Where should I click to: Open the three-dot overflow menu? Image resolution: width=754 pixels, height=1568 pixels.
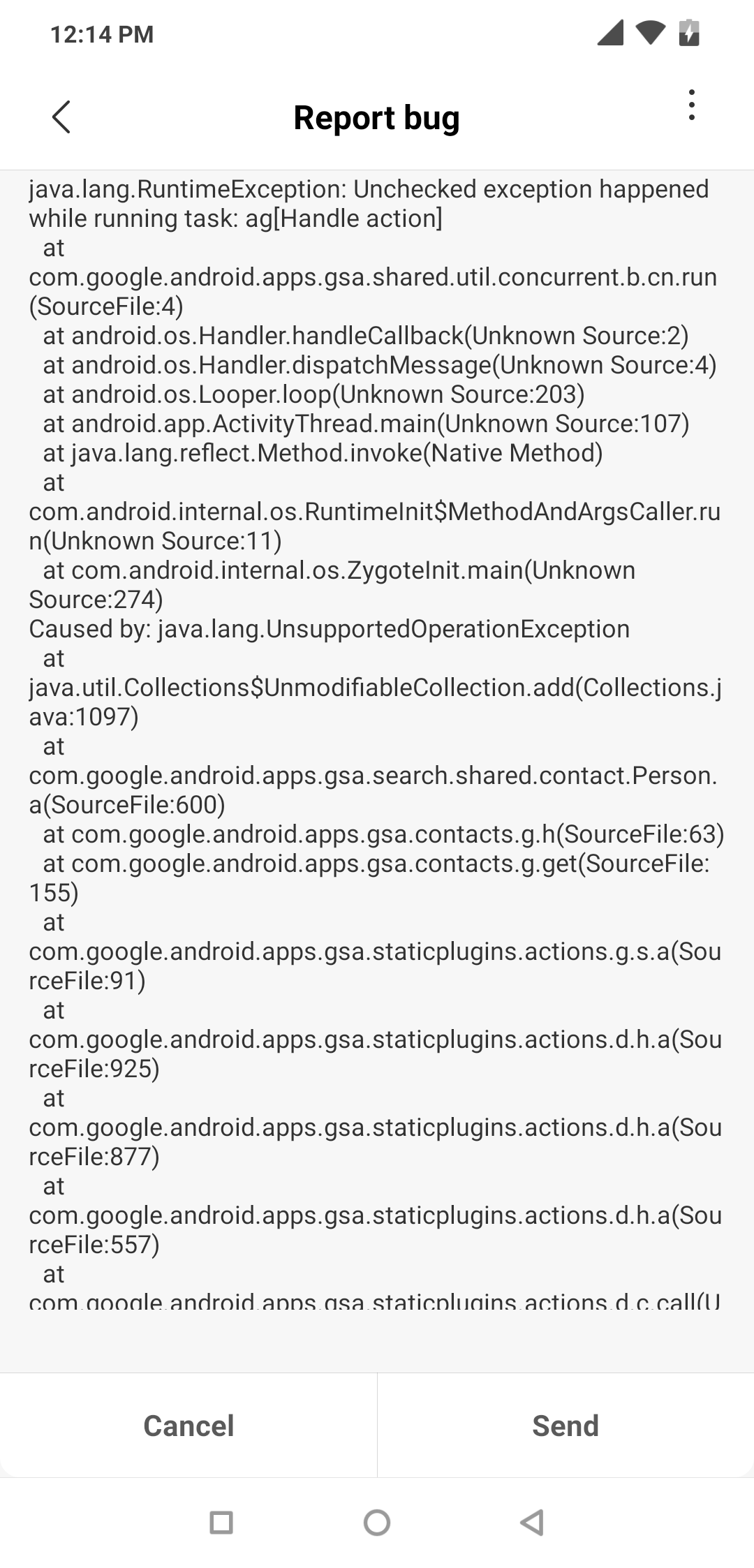(x=691, y=105)
